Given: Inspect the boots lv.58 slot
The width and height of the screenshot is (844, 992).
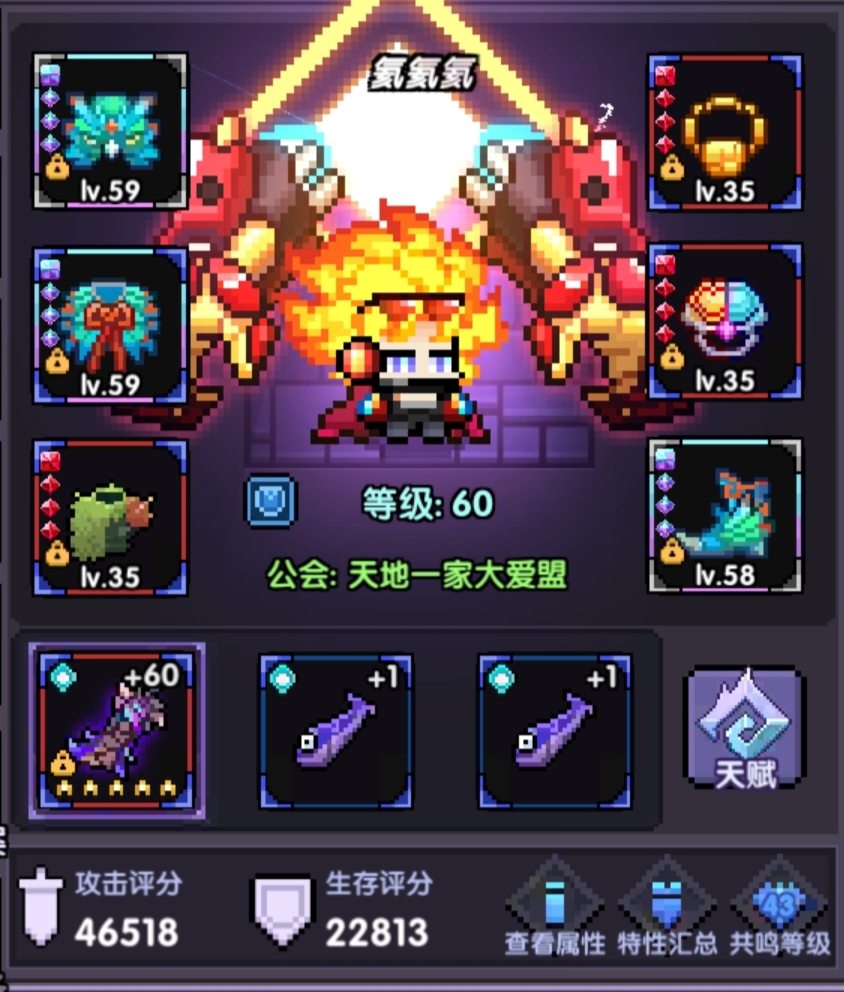Looking at the screenshot, I should click(x=725, y=515).
